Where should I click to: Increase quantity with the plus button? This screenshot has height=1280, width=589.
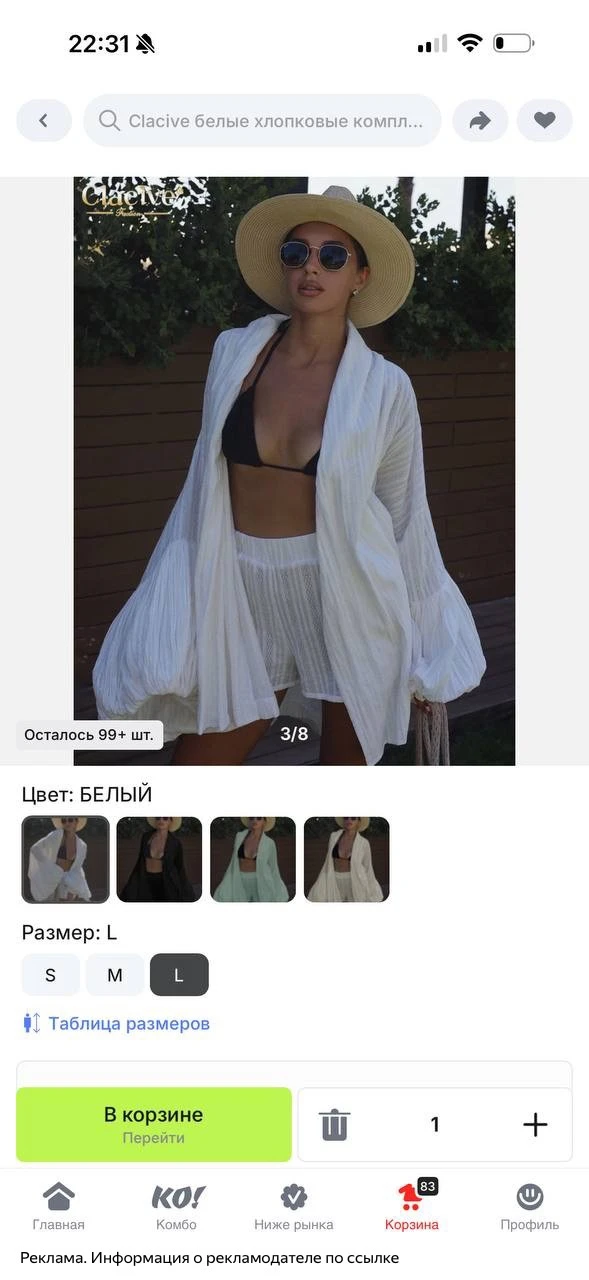coord(535,1125)
